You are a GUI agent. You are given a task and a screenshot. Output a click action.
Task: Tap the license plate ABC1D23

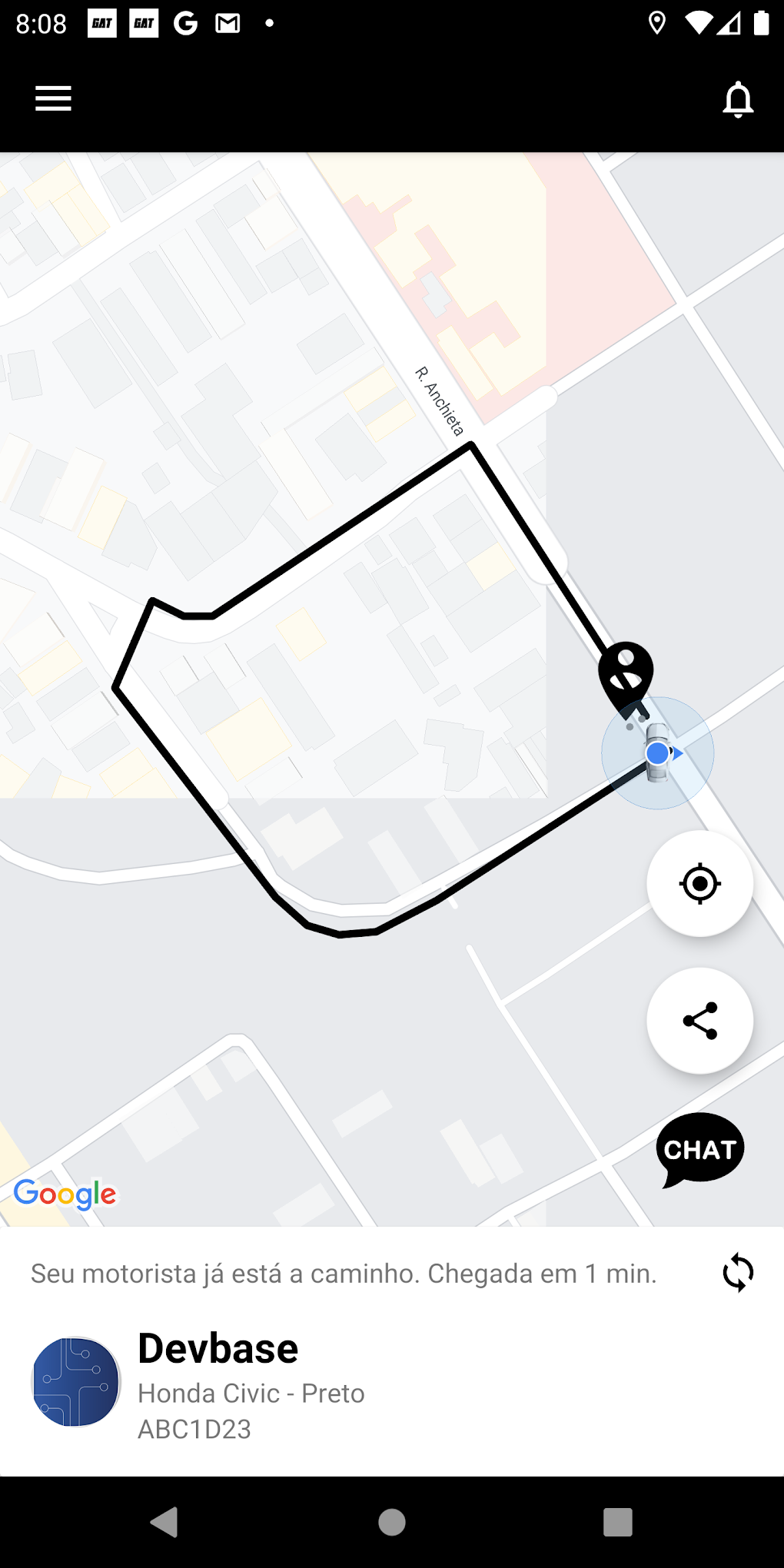(x=194, y=1430)
